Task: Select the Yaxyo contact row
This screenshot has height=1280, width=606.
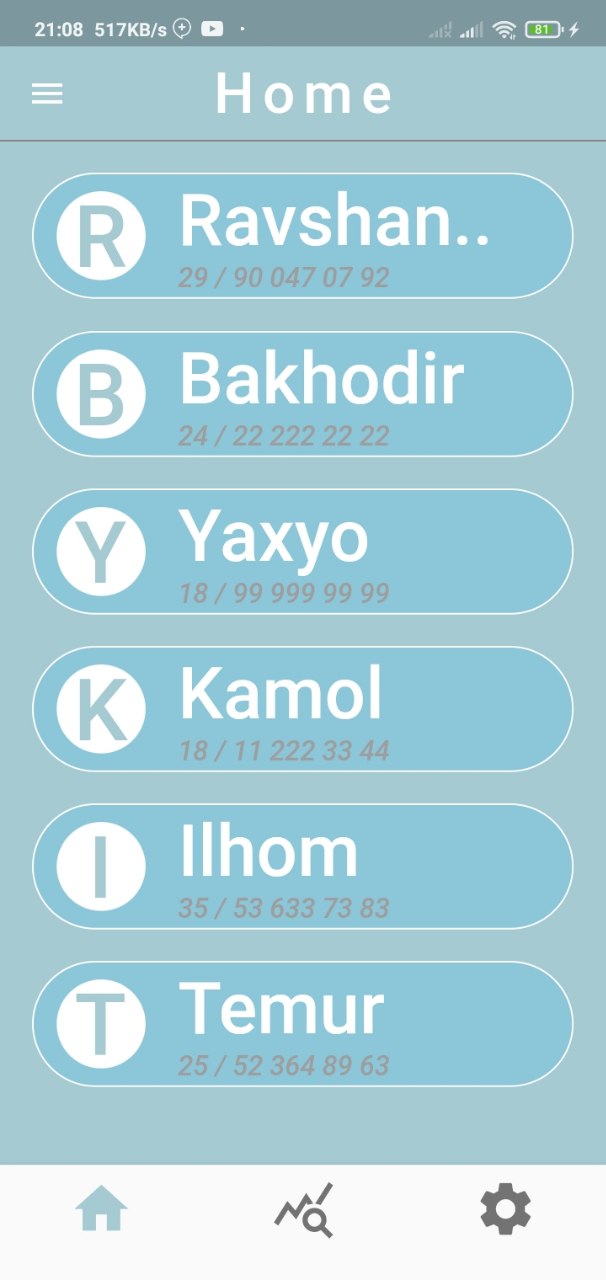Action: click(303, 551)
